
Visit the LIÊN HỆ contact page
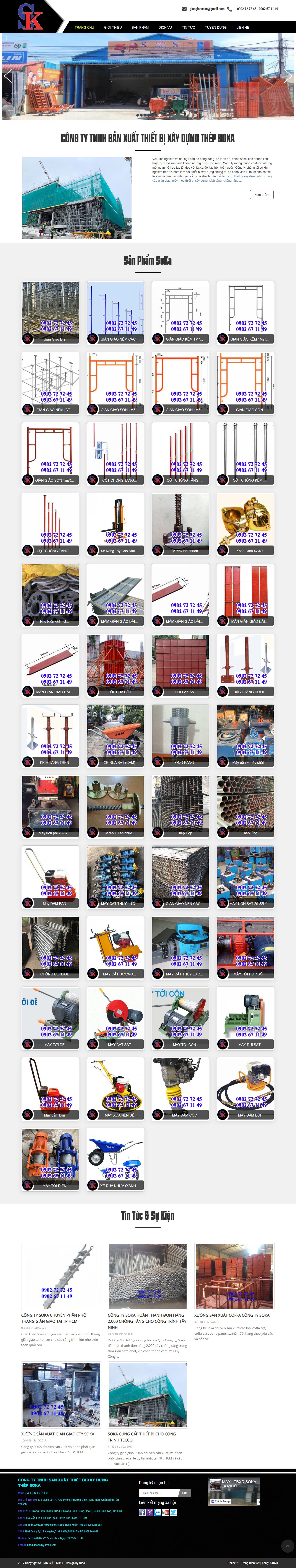[242, 27]
